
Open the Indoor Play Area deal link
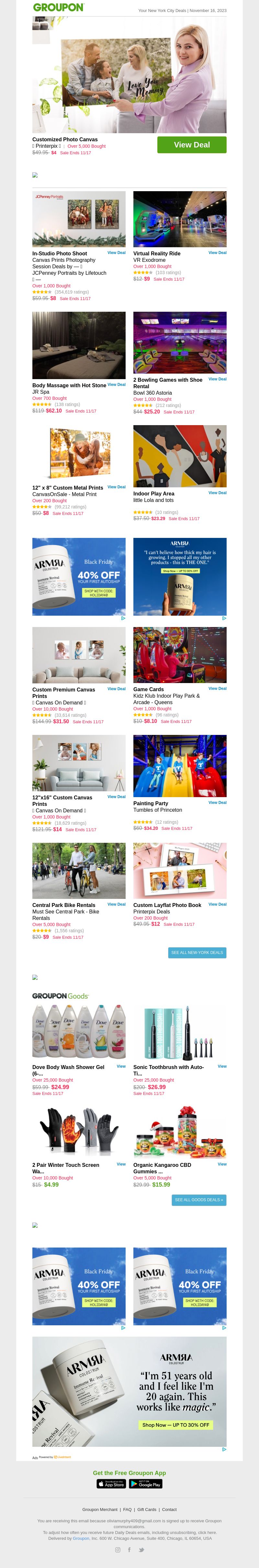tap(217, 493)
